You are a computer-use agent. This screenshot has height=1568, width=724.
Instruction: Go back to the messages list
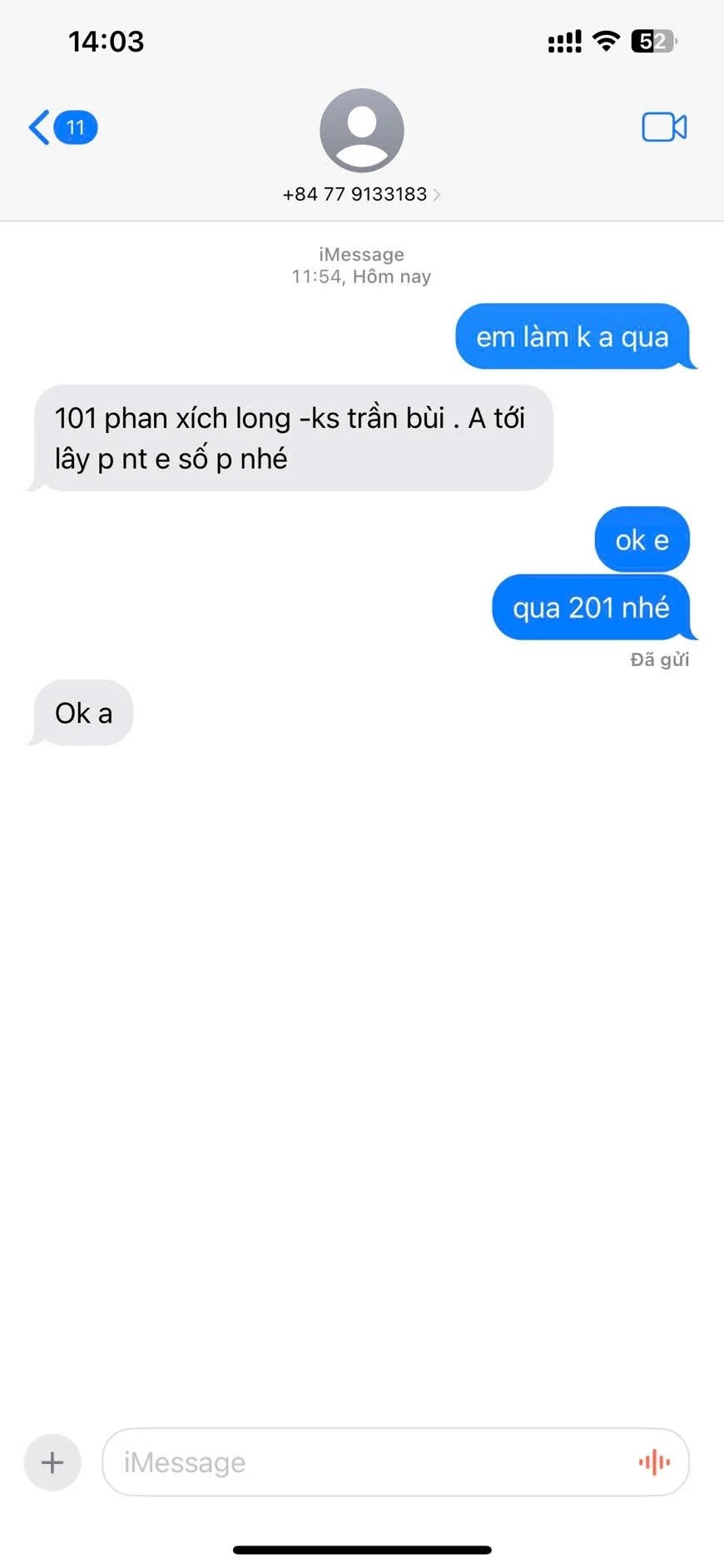click(62, 127)
